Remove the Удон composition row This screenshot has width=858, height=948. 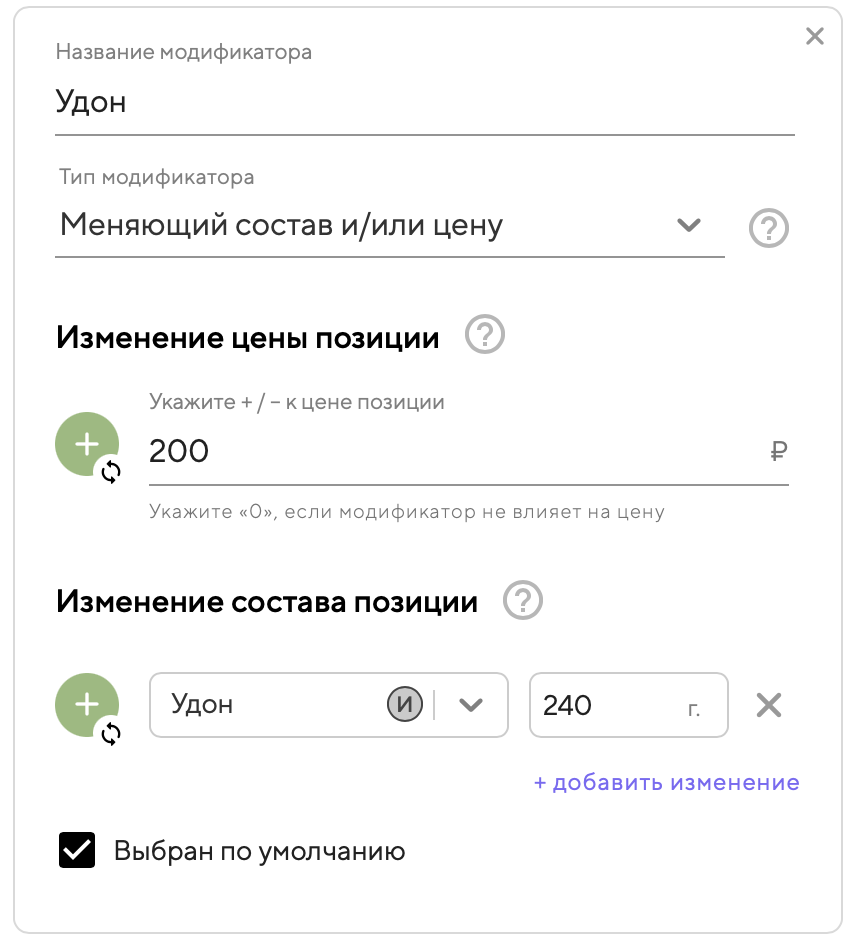point(768,706)
